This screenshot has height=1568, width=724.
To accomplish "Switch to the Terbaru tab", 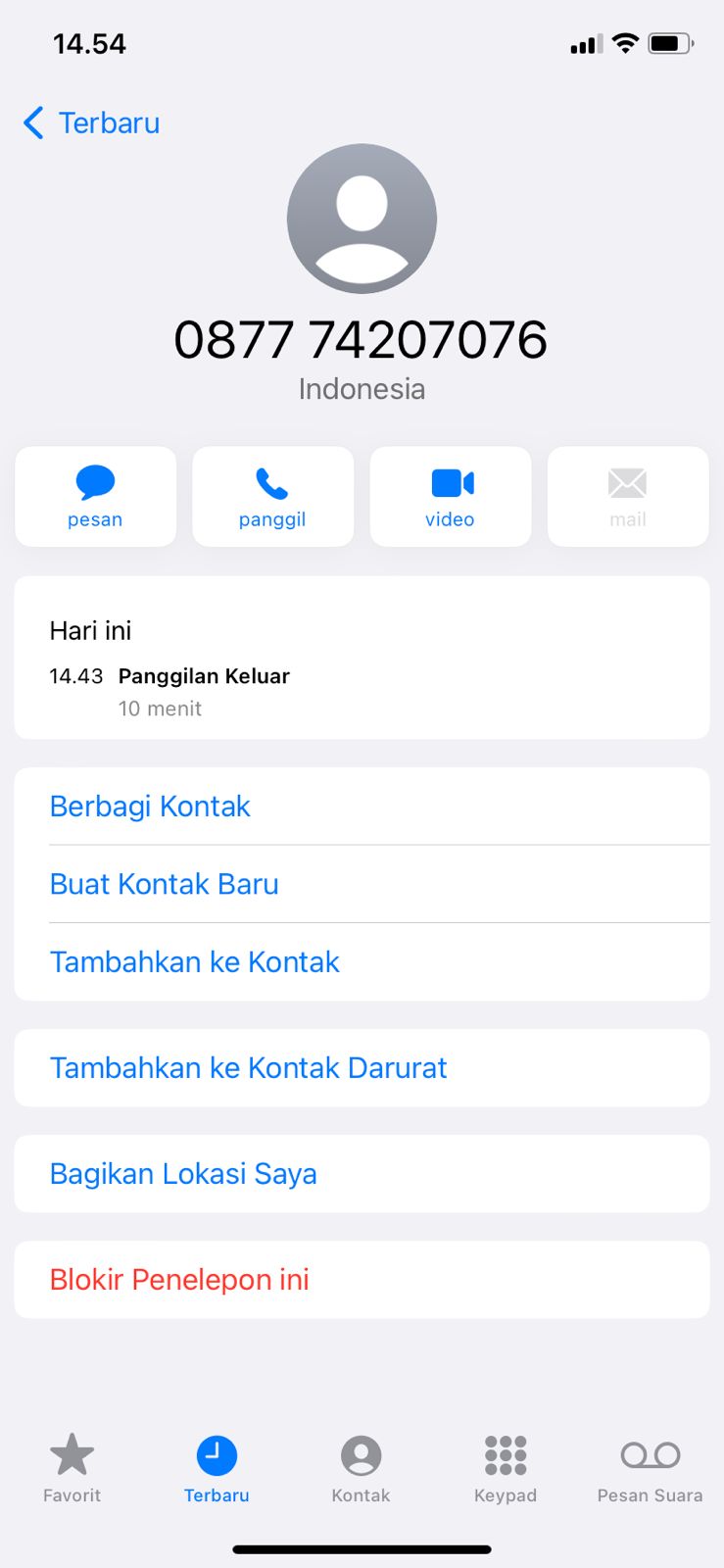I will pyautogui.click(x=216, y=1465).
